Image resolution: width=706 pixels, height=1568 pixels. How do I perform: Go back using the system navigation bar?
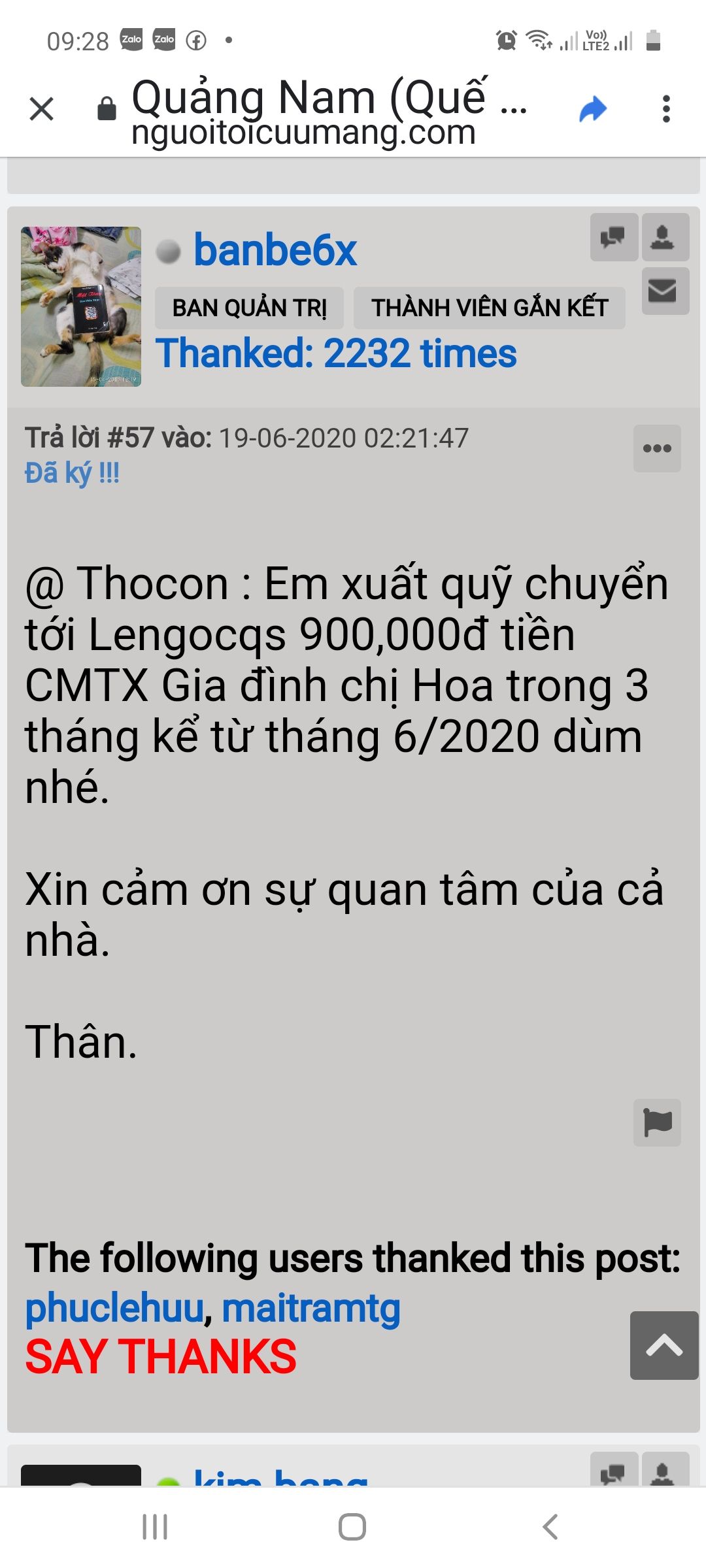pos(550,1527)
